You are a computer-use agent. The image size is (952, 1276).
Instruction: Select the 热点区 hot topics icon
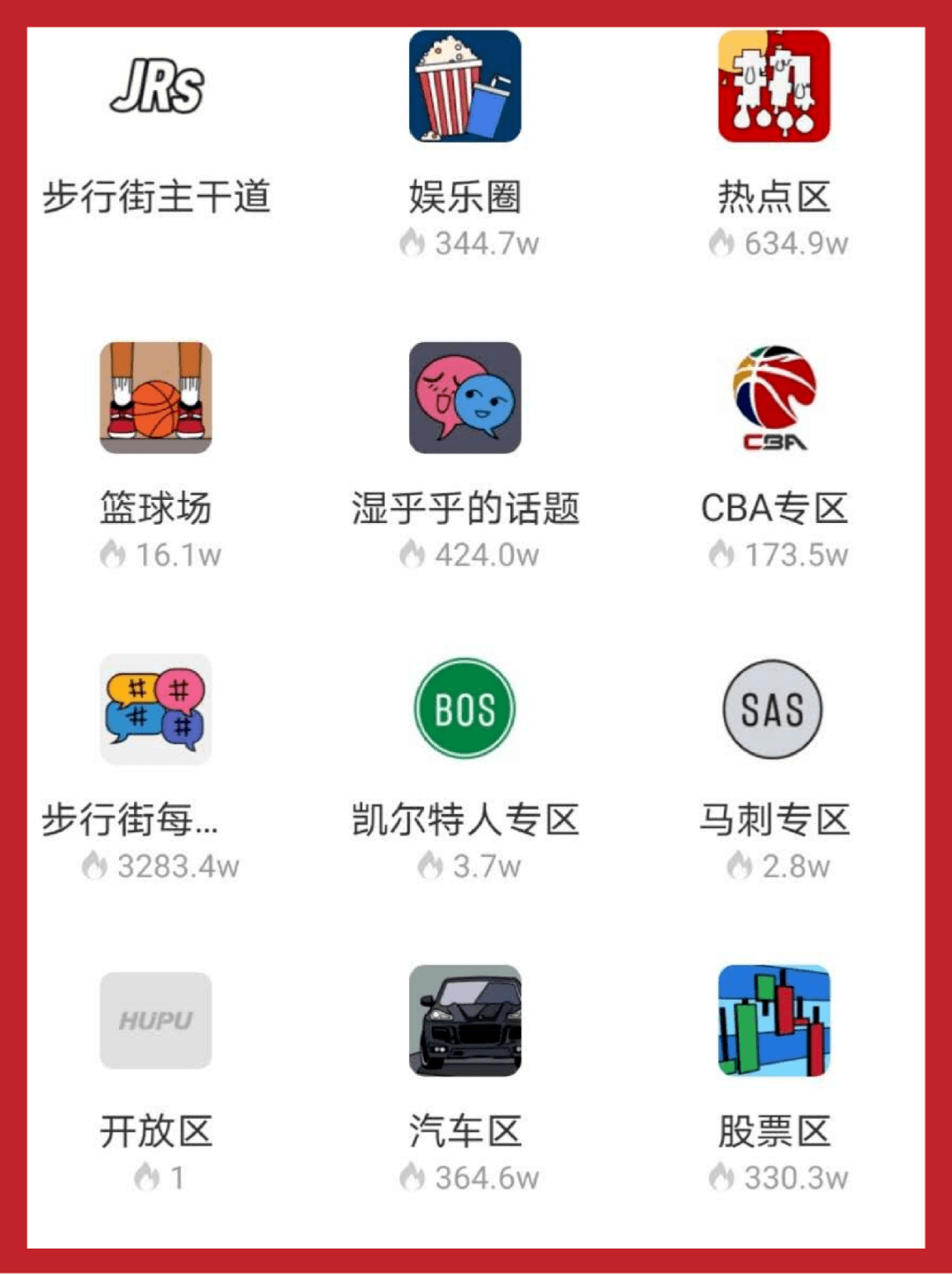click(774, 86)
